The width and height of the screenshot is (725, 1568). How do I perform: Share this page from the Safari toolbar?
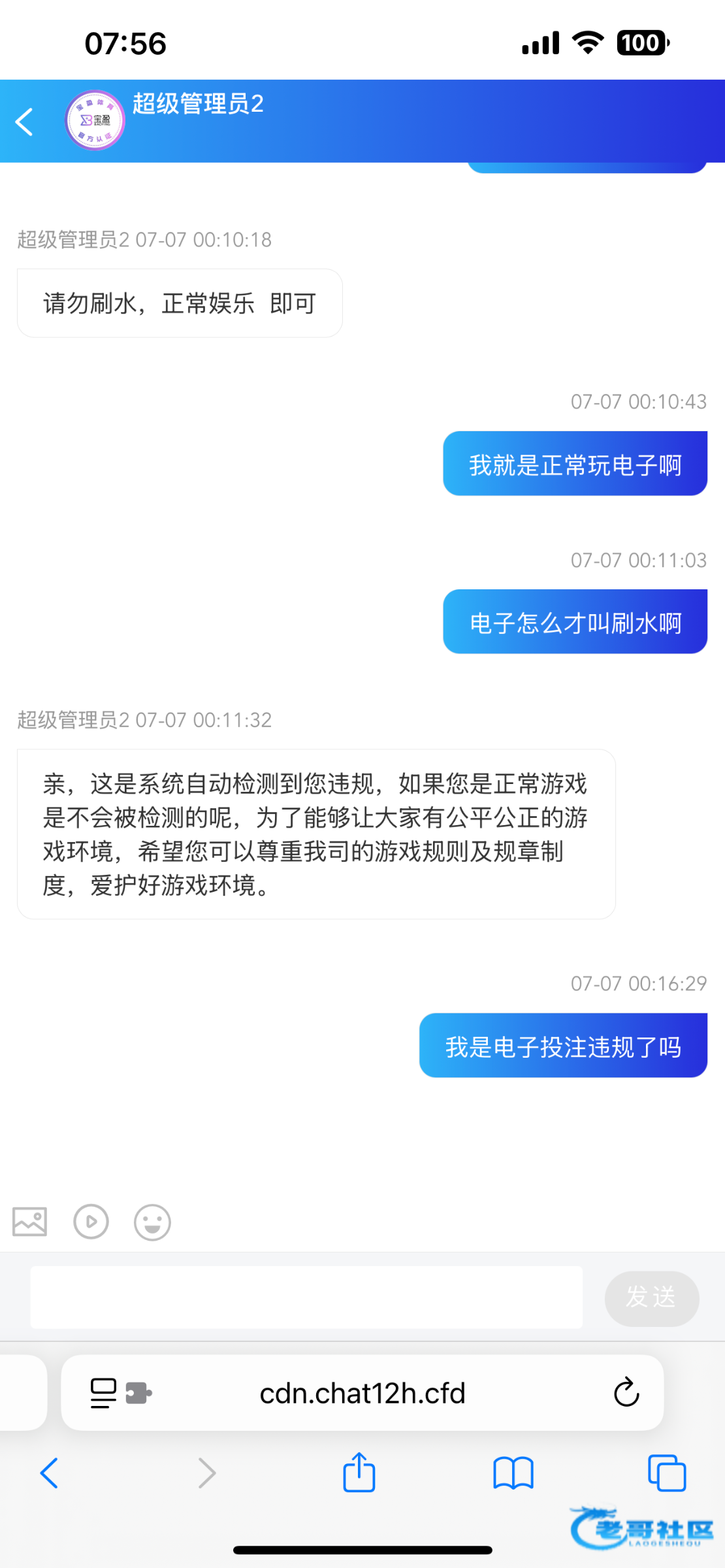point(359,1472)
